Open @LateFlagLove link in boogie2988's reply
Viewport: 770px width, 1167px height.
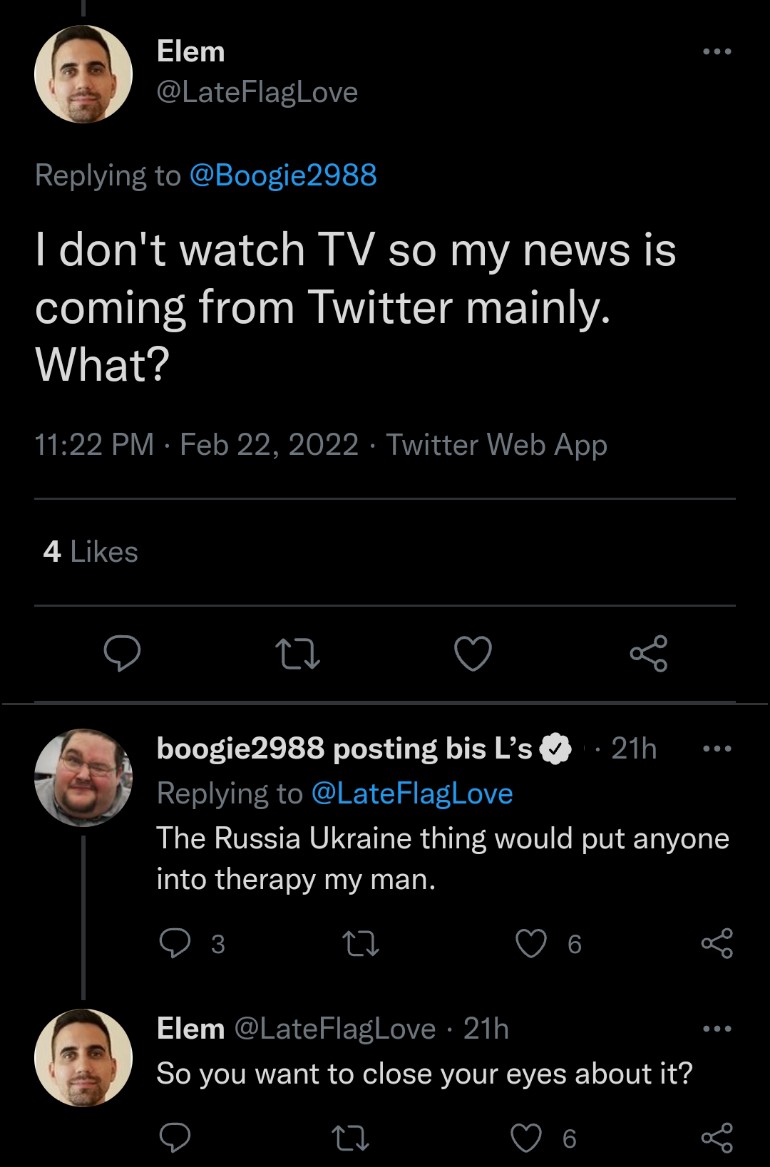click(412, 794)
